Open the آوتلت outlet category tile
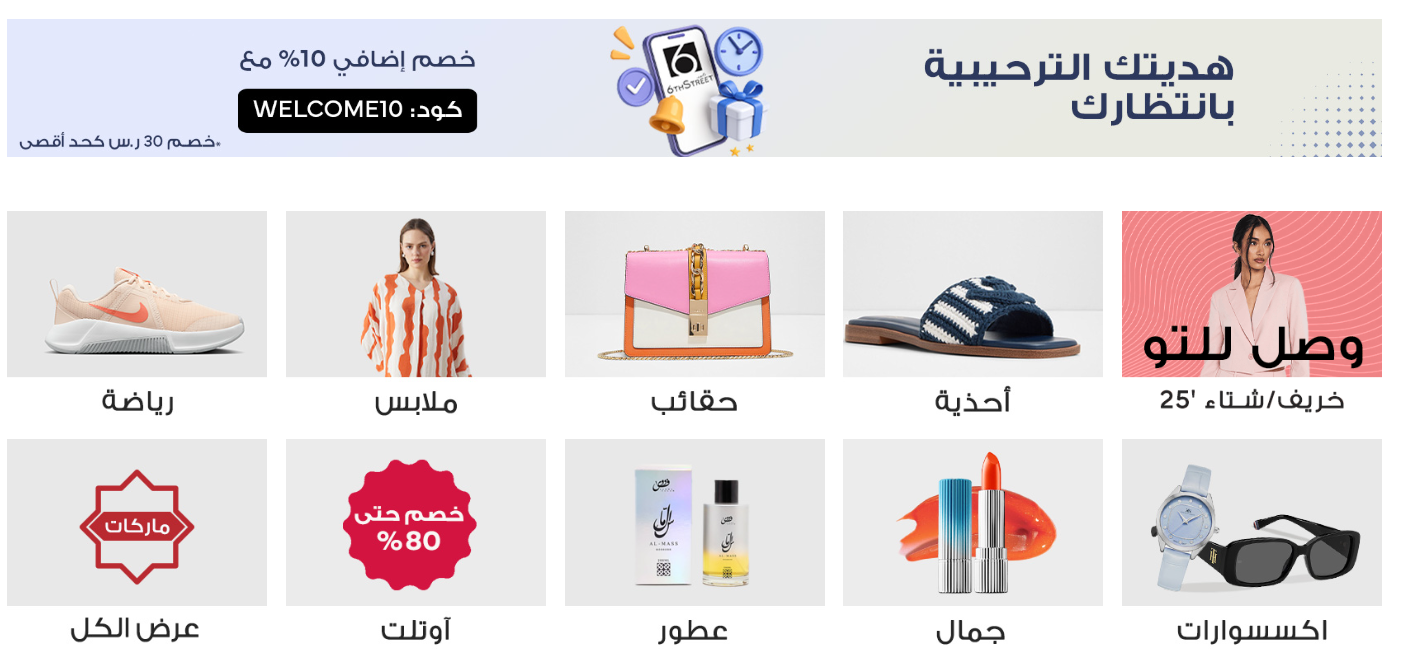 pos(415,522)
